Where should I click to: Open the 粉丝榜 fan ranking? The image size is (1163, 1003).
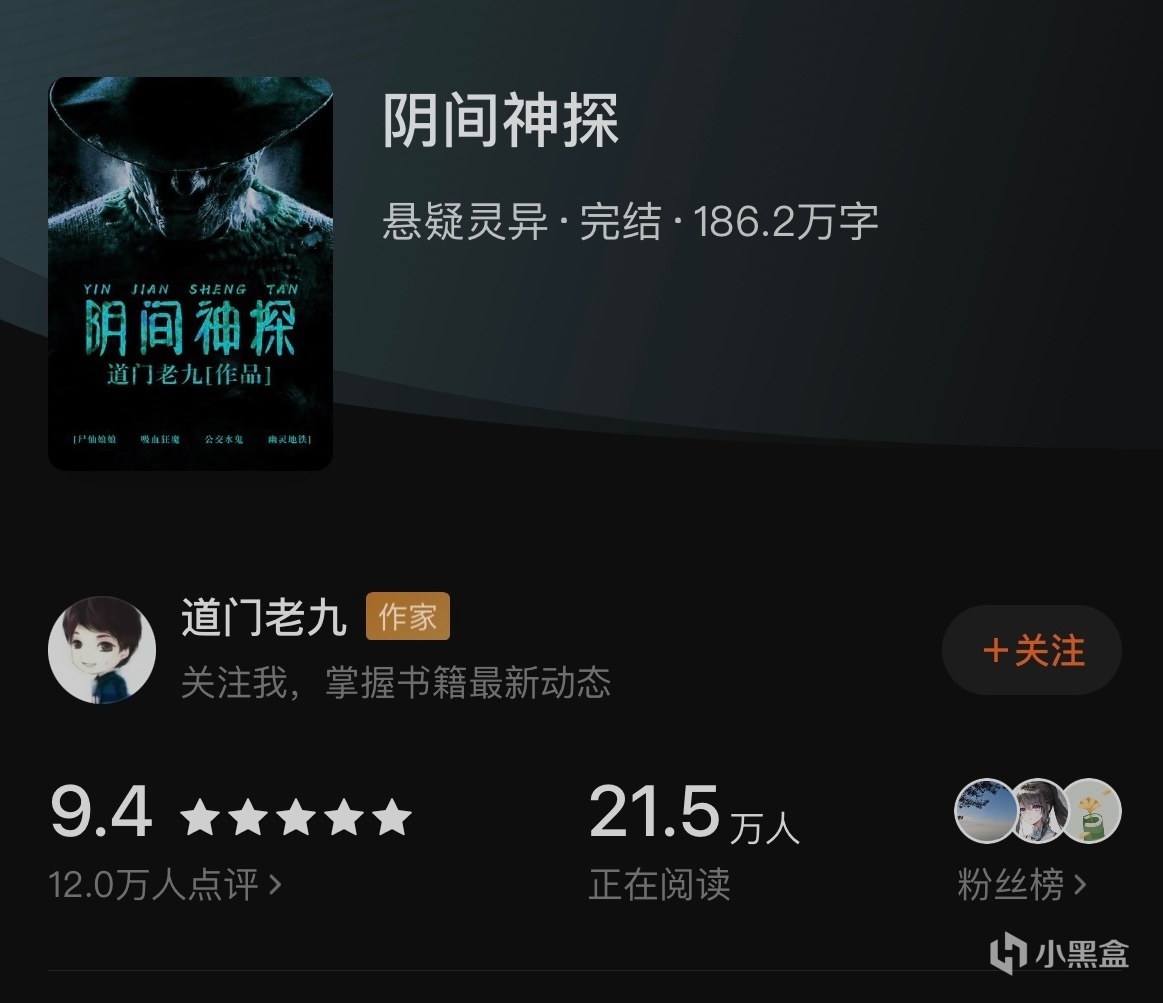coord(1021,885)
